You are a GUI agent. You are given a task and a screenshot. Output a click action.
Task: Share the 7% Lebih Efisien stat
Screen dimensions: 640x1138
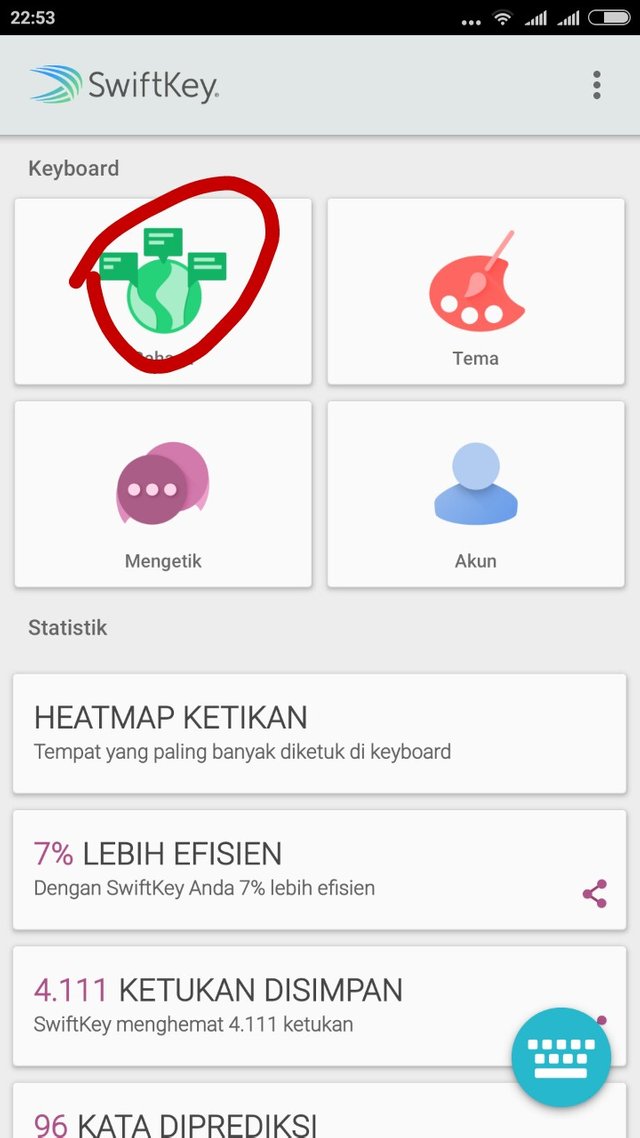pyautogui.click(x=595, y=893)
